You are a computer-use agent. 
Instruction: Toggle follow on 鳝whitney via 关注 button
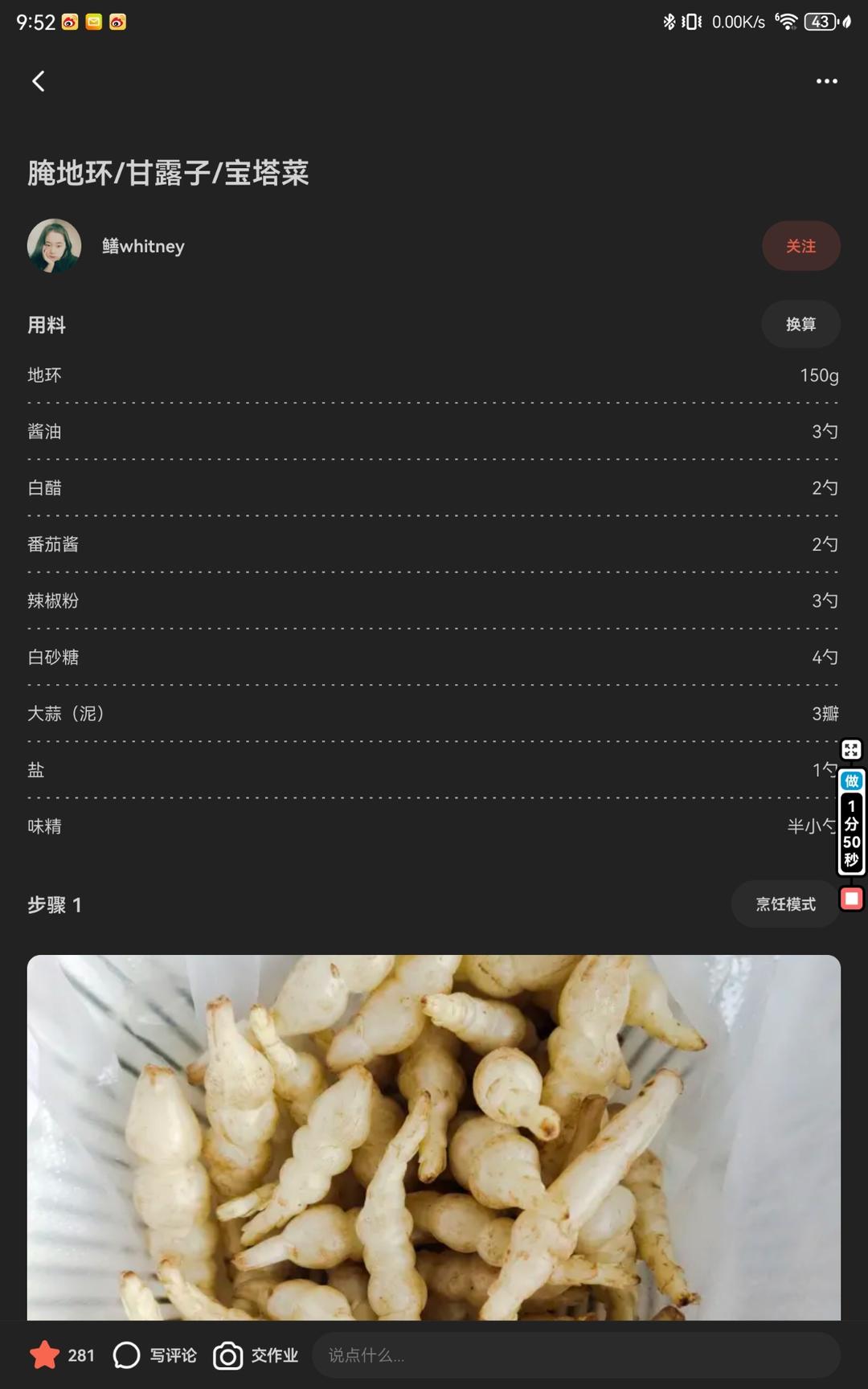coord(800,246)
